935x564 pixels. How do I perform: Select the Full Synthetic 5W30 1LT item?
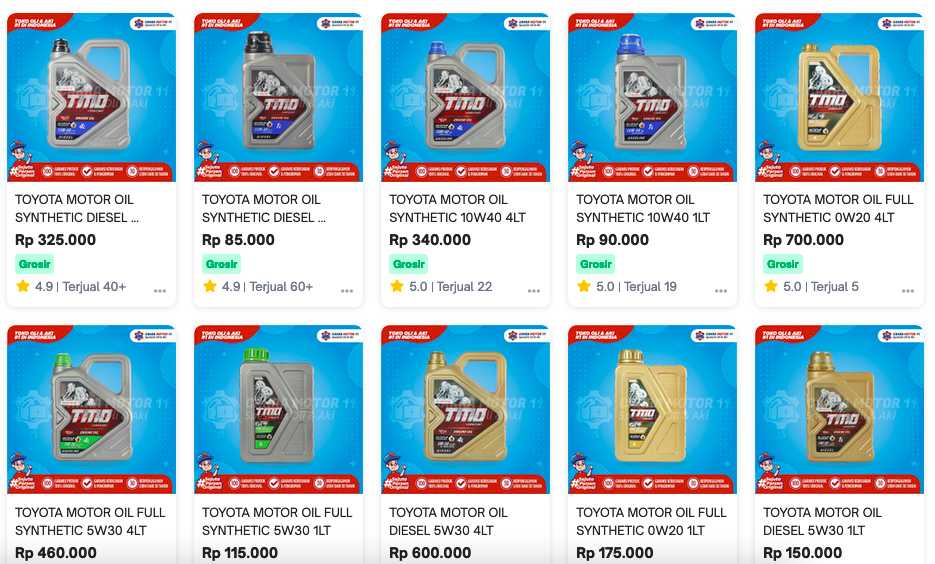[x=278, y=444]
